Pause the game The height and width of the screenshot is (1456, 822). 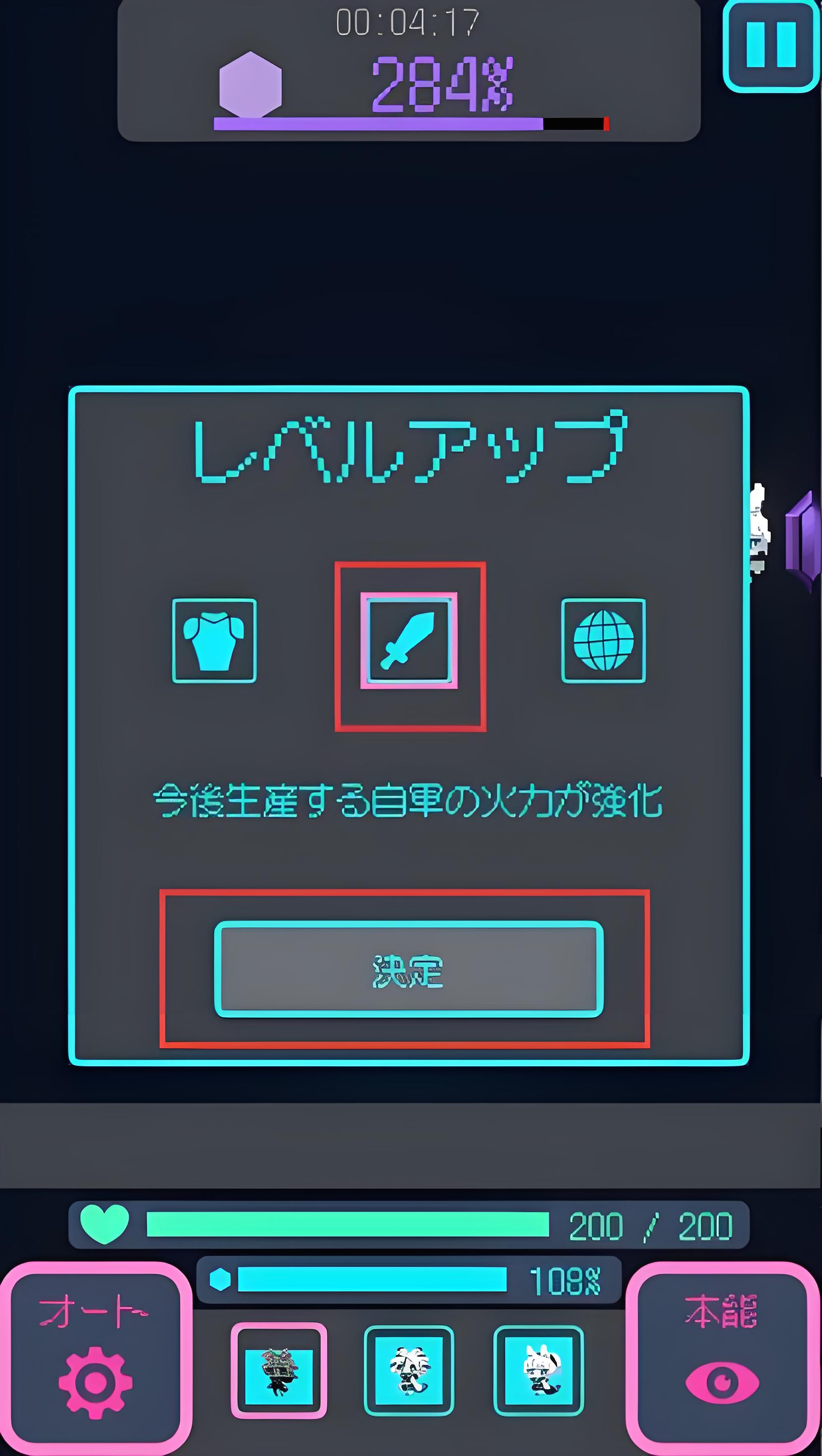pos(771,47)
